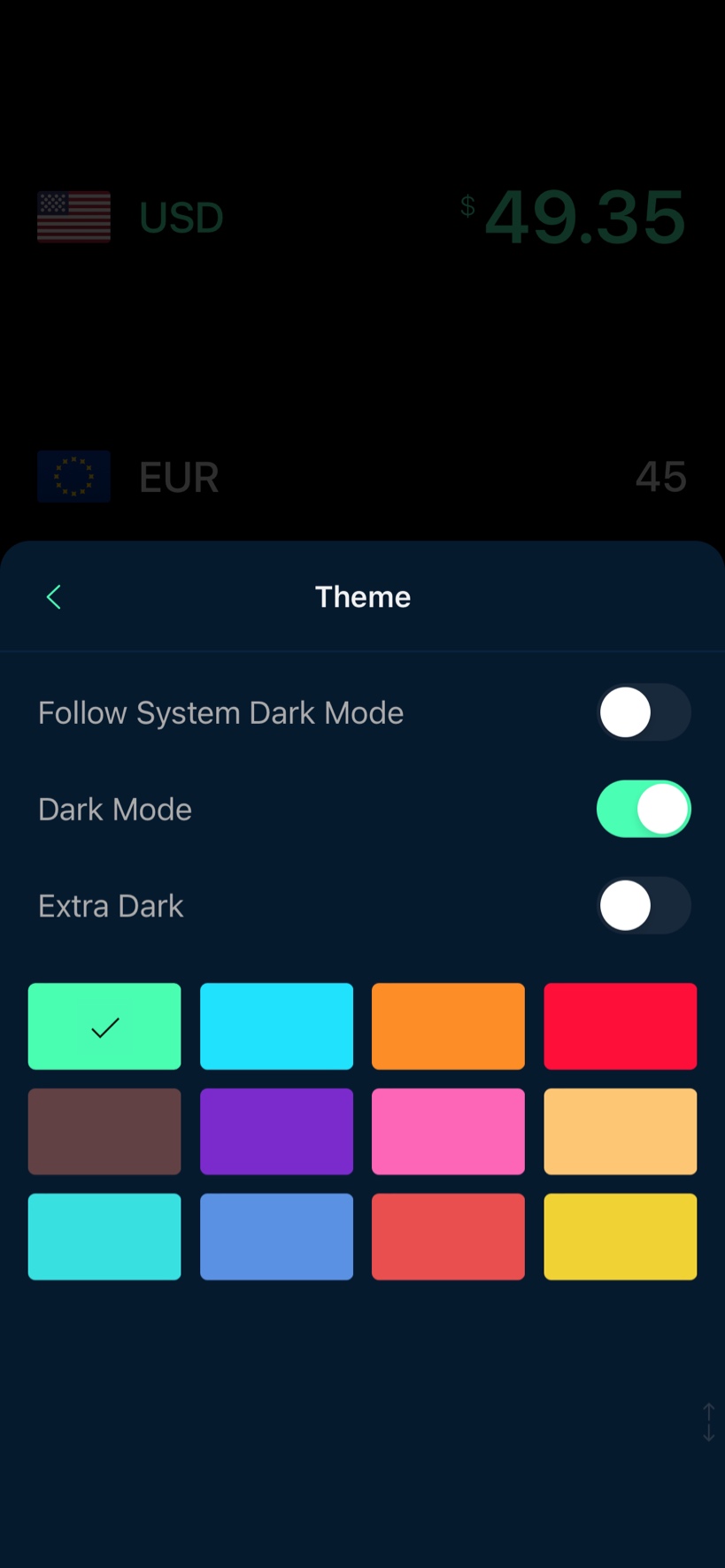Viewport: 725px width, 1568px height.
Task: Select the cornflower blue theme color
Action: 276,1237
